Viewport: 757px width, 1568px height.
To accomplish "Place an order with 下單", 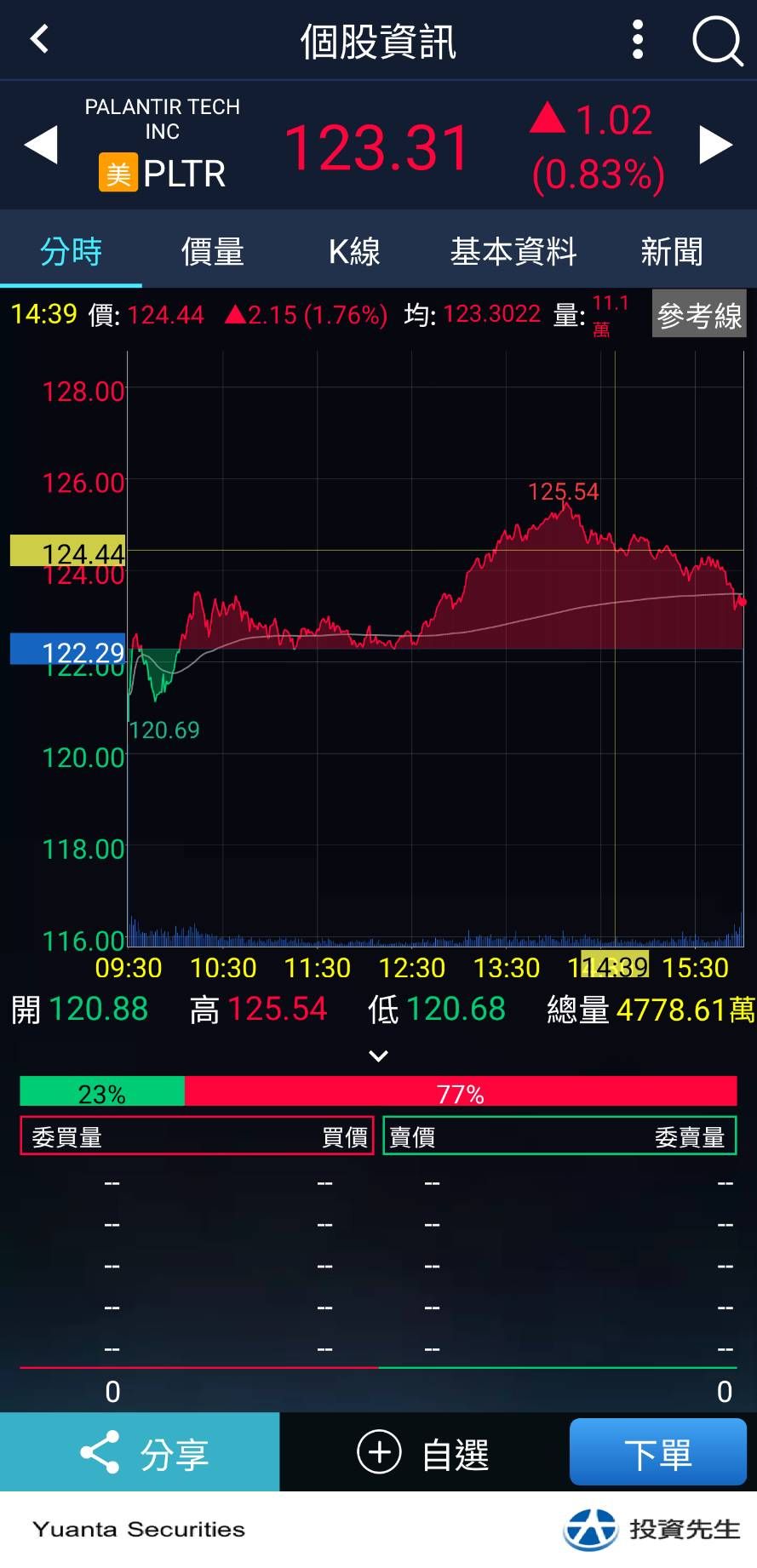I will [x=658, y=1453].
